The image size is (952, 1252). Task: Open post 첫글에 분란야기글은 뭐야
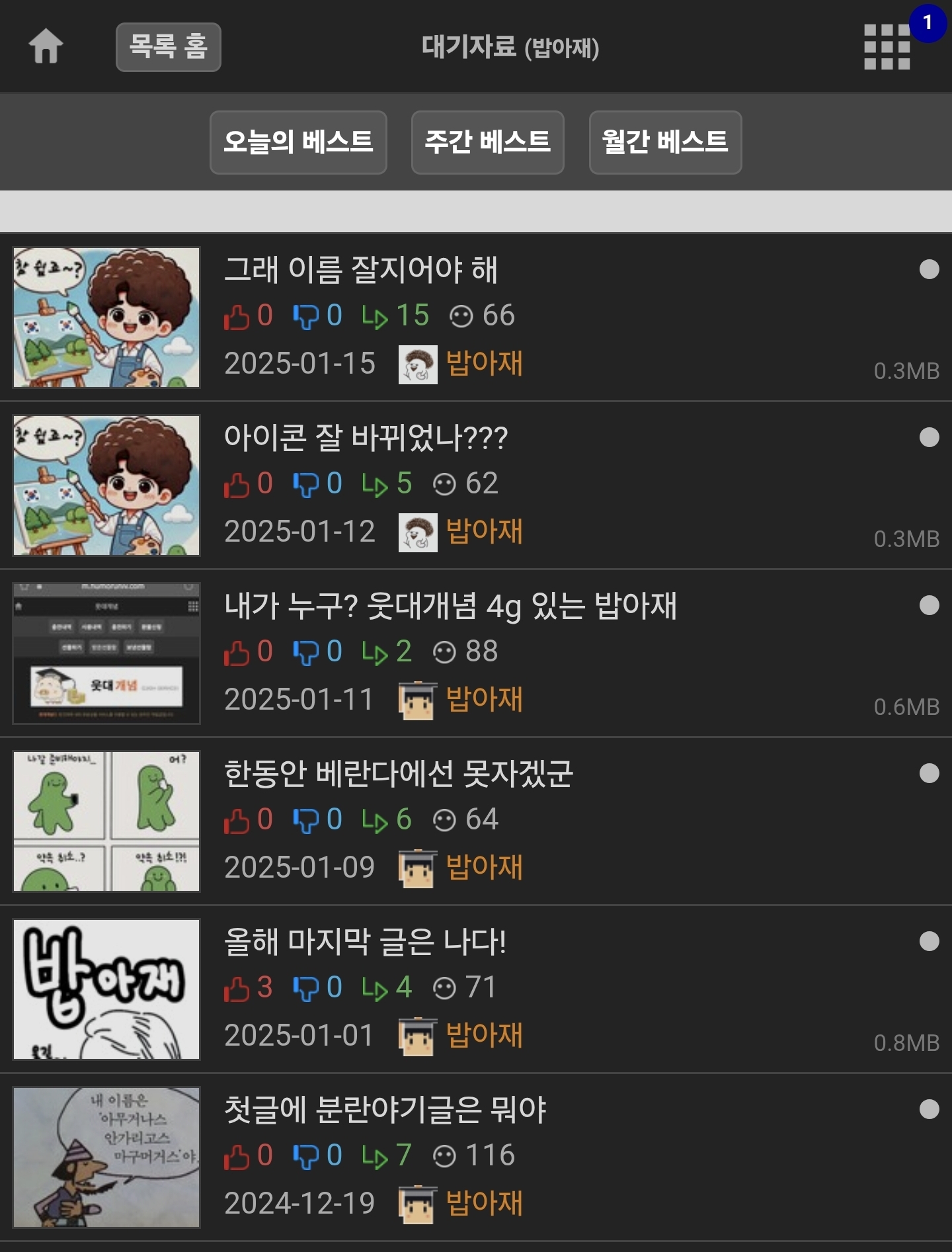click(x=385, y=1110)
